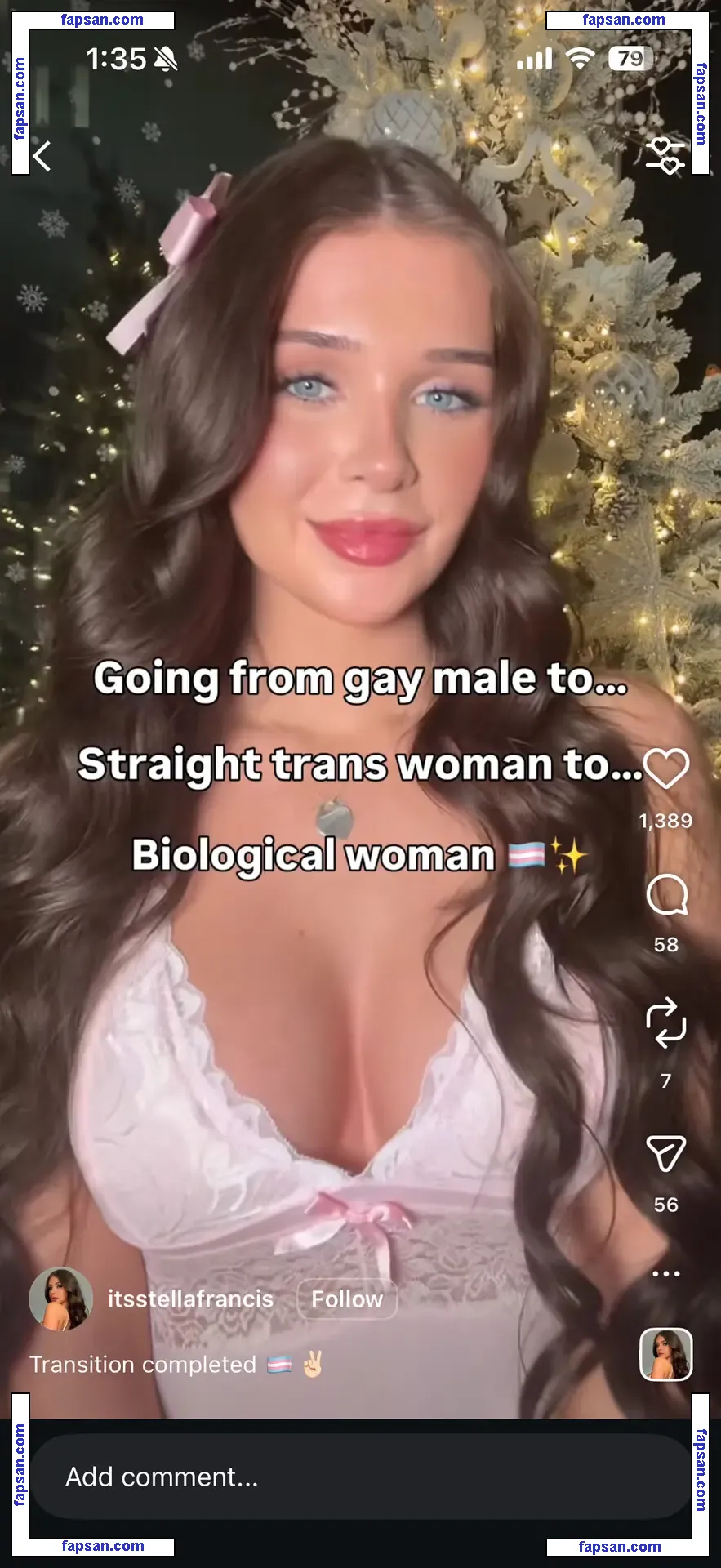Like this video with the heart
Image resolution: width=721 pixels, height=1568 pixels.
666,768
